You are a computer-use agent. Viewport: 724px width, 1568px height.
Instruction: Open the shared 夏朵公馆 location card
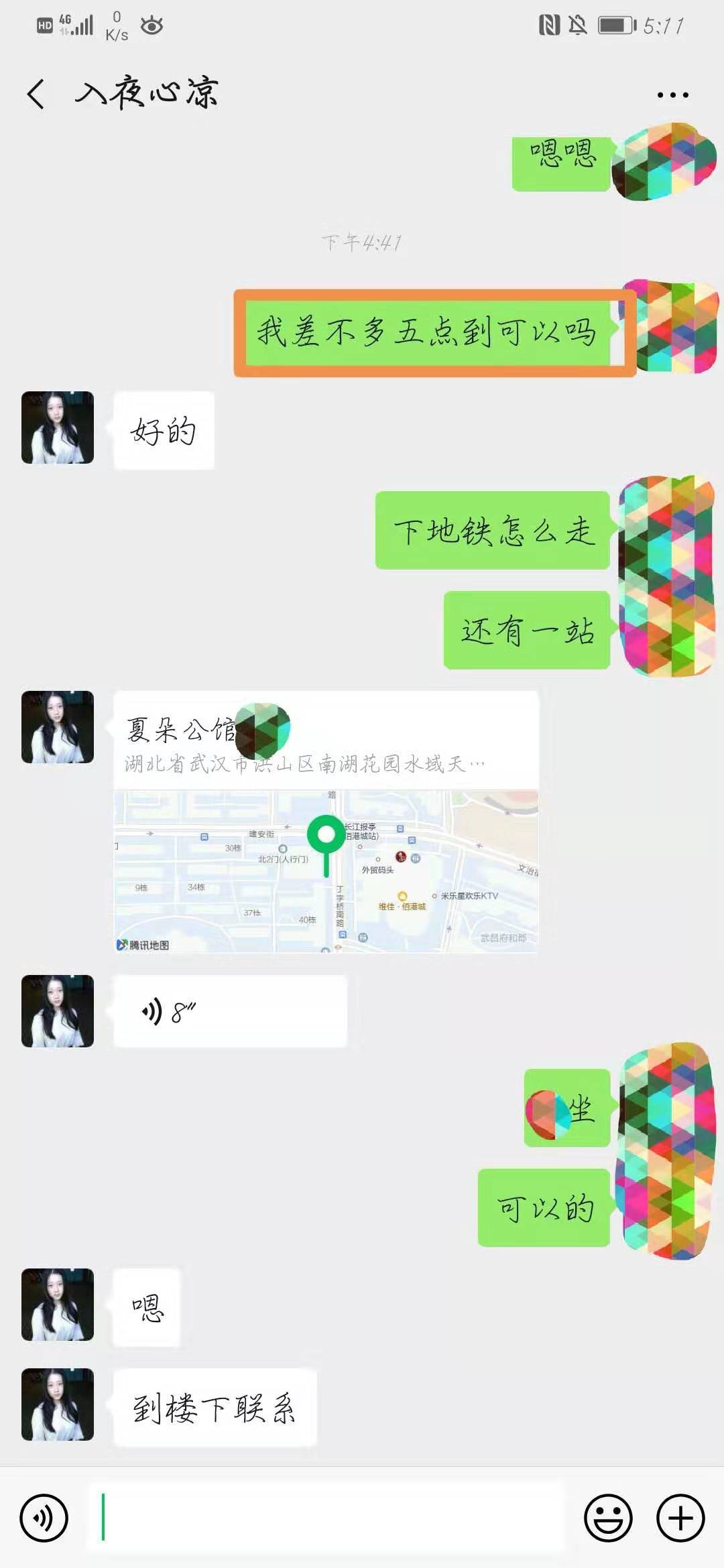[x=326, y=822]
